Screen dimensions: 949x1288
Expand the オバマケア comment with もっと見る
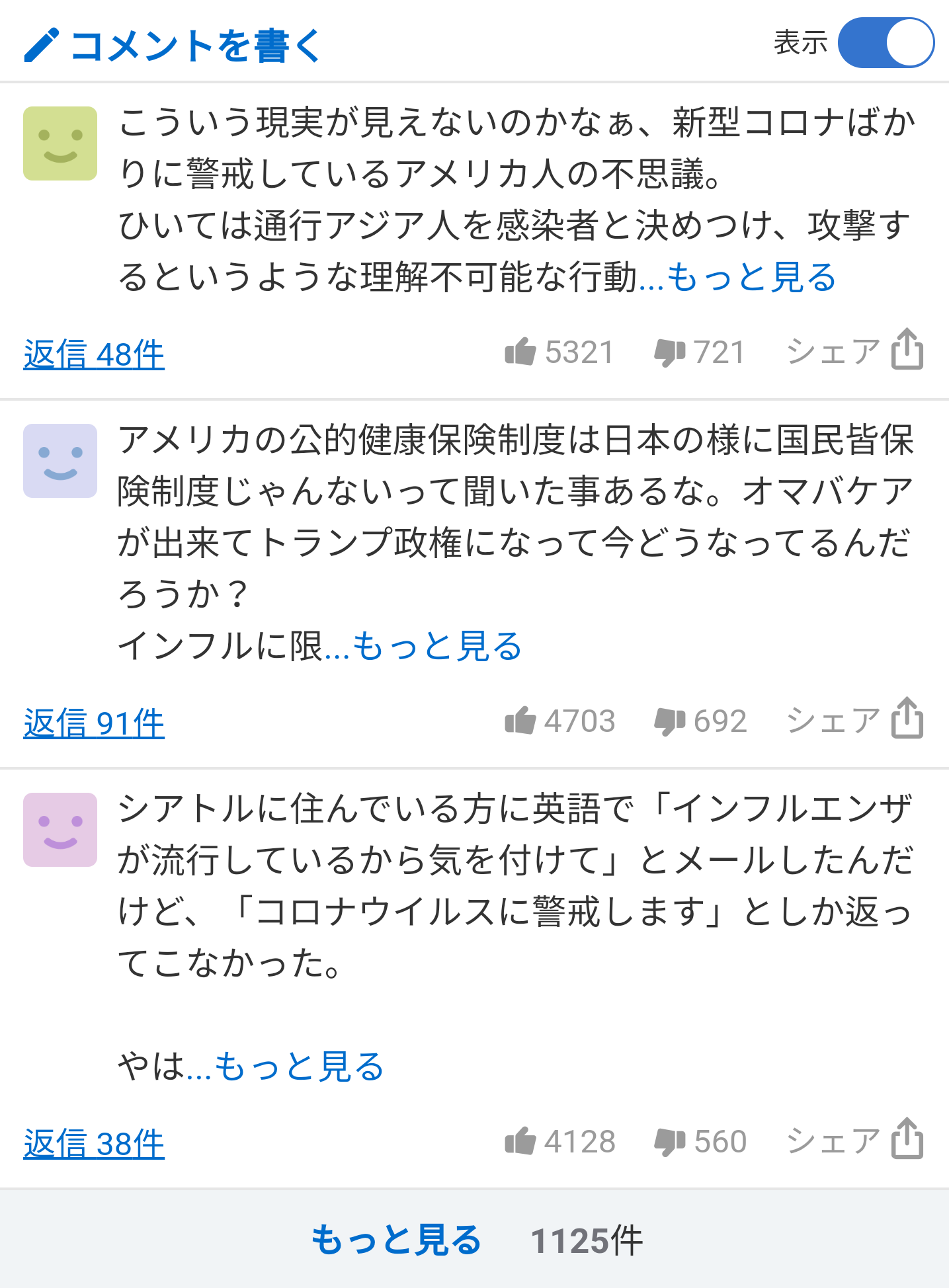437,646
